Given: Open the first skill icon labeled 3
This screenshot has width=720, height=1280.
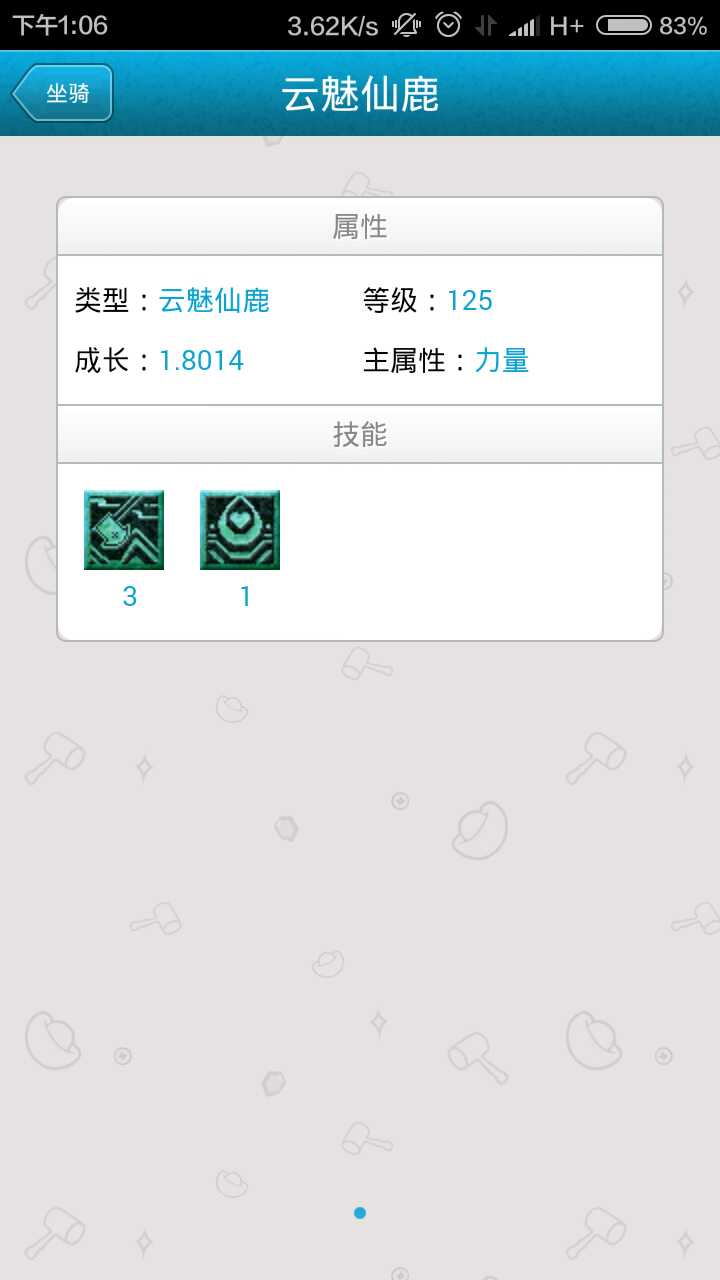Looking at the screenshot, I should point(124,530).
